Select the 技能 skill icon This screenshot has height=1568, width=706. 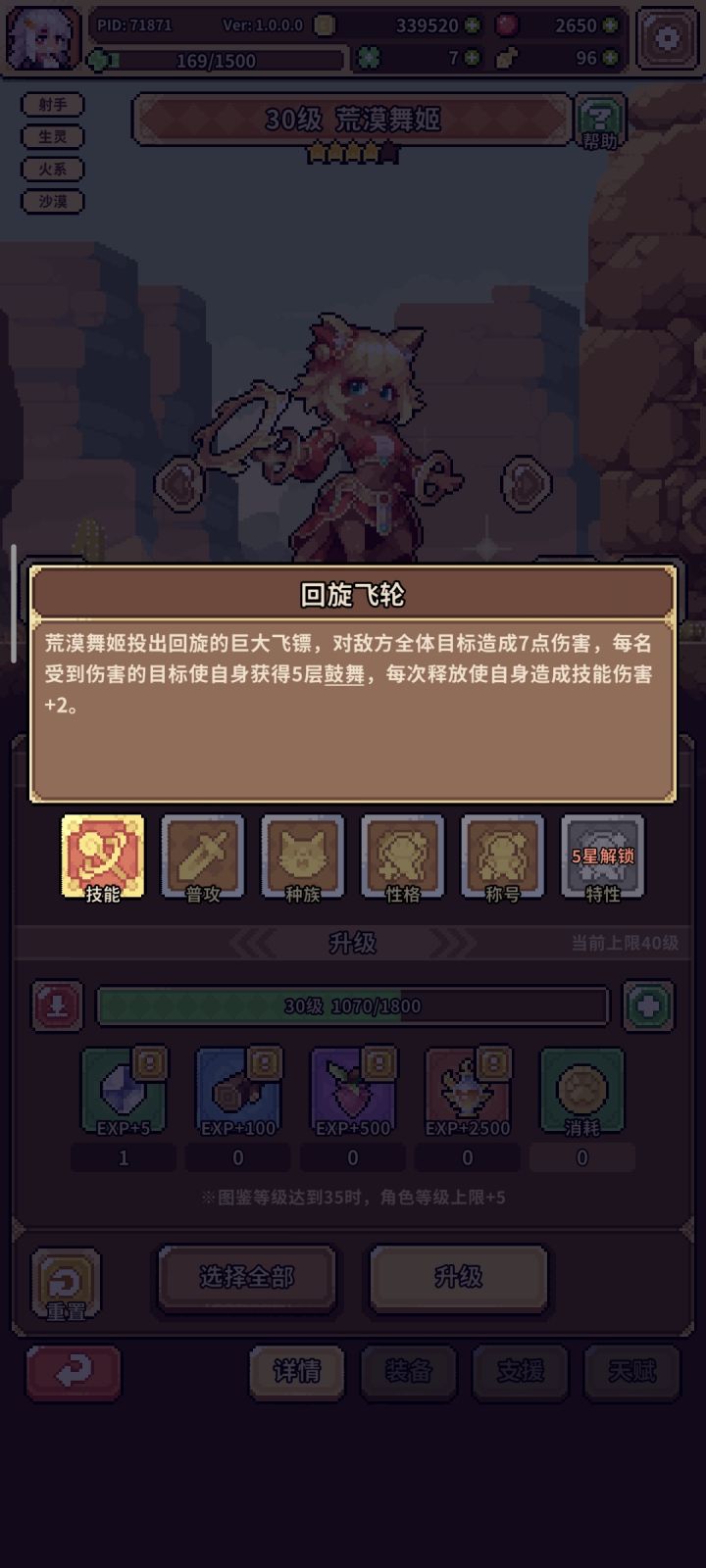click(x=103, y=857)
